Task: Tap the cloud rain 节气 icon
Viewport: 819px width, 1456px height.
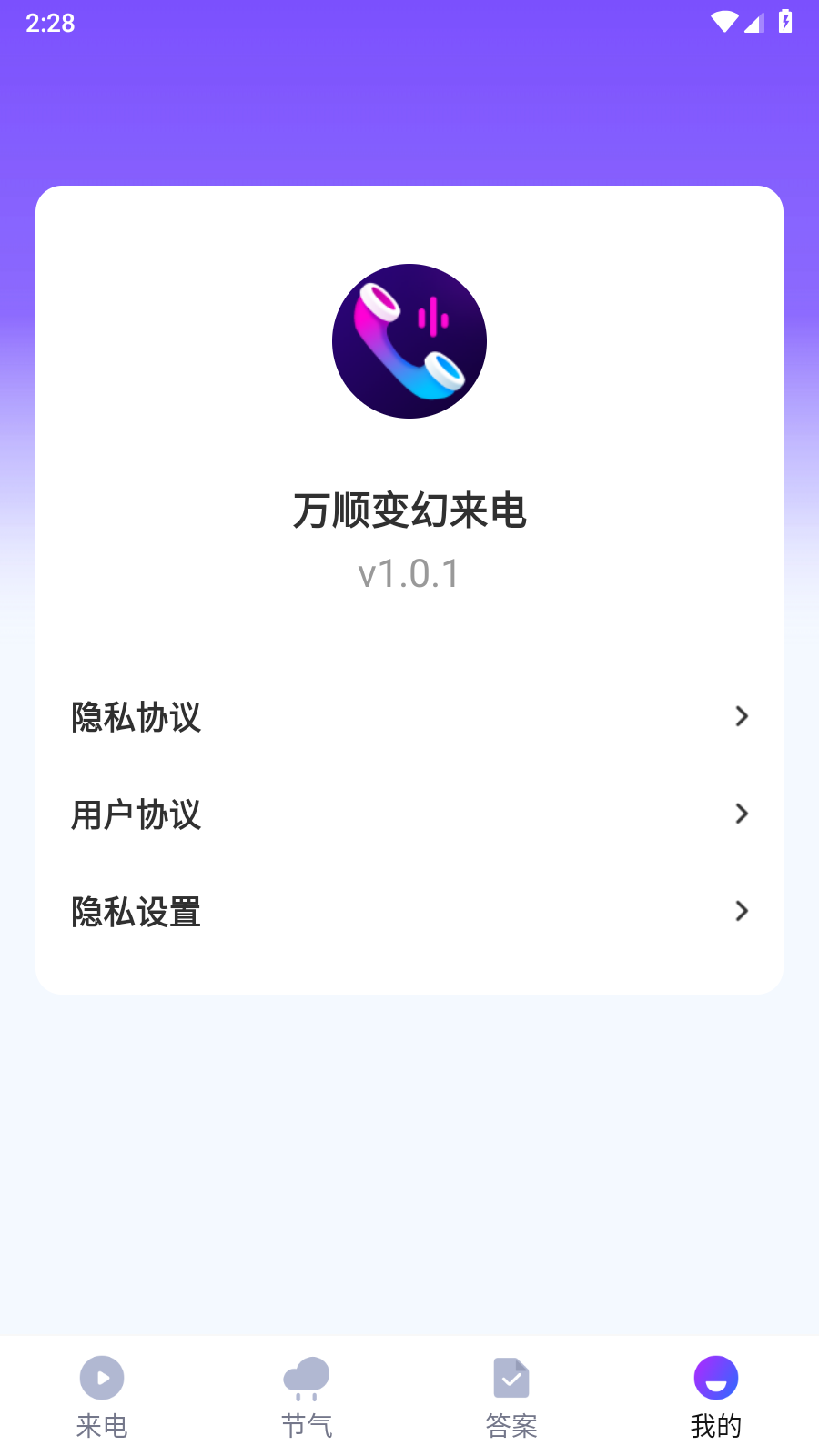Action: point(307,1378)
